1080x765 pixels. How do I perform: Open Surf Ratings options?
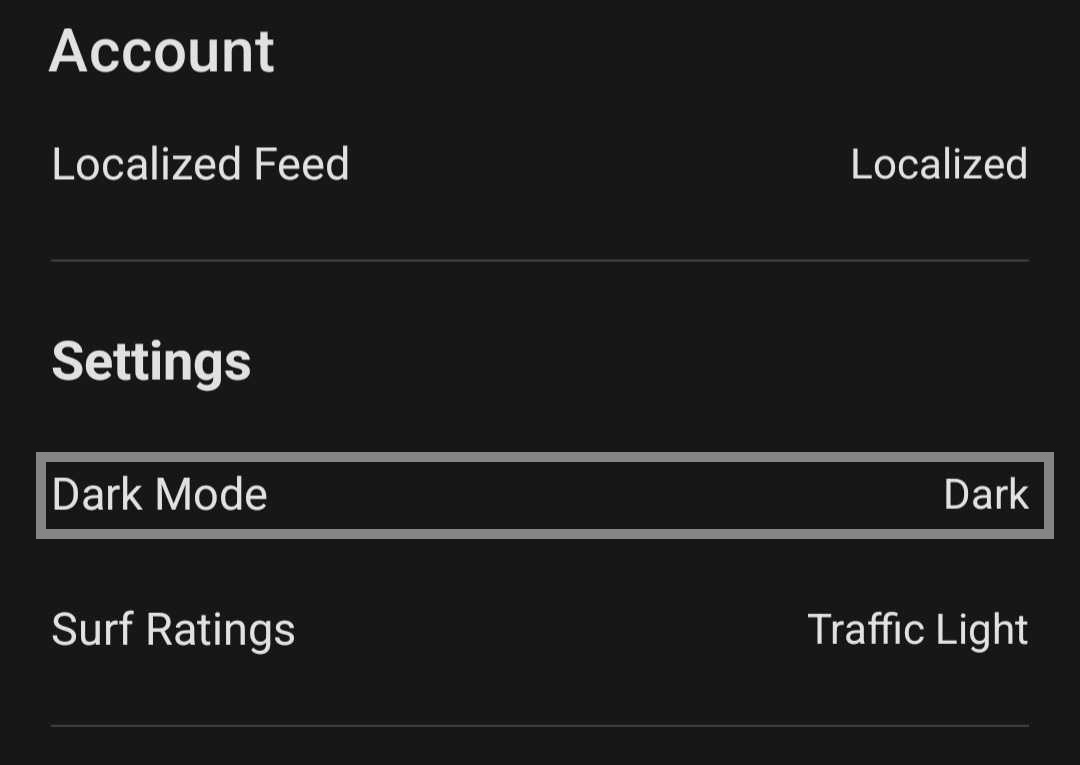(x=540, y=630)
